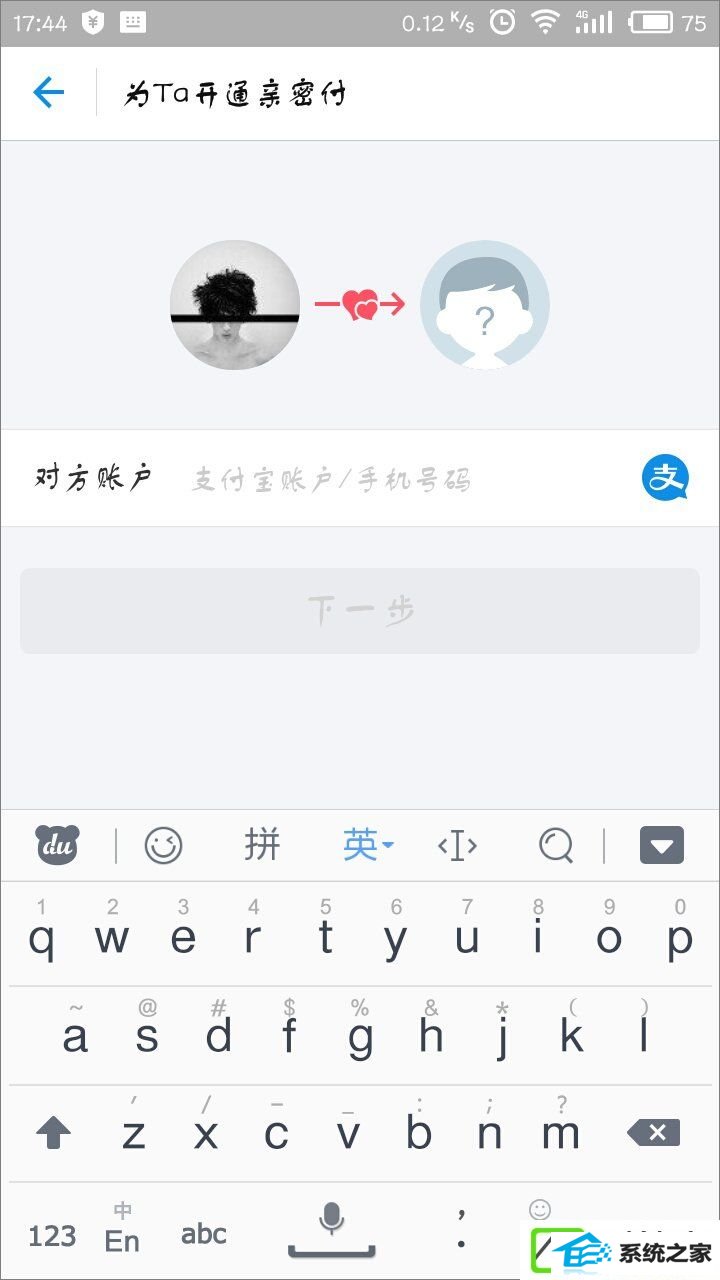
Task: Open the cursor move tool on keyboard
Action: click(x=457, y=847)
